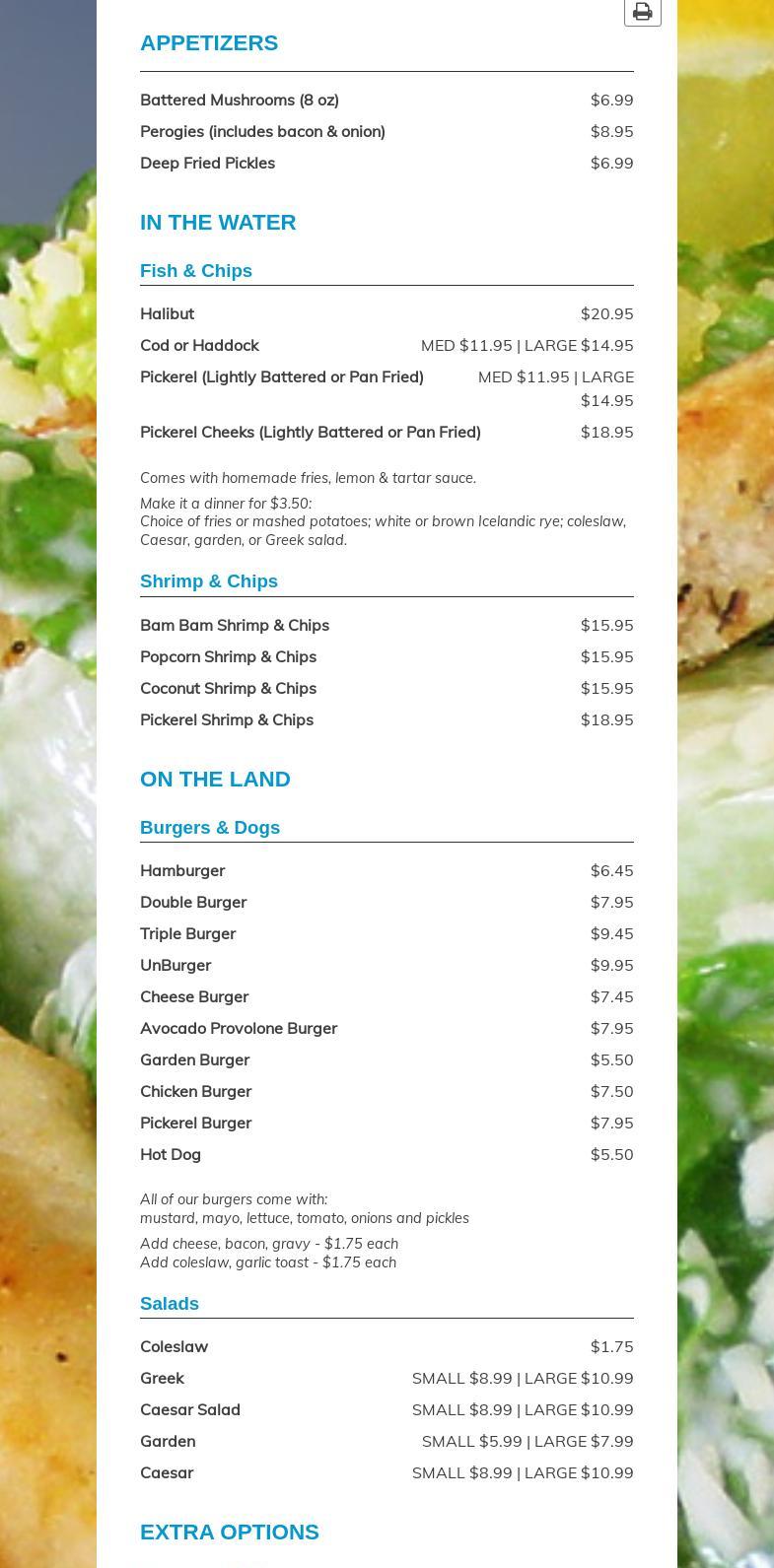Tap the print icon button

[x=642, y=12]
